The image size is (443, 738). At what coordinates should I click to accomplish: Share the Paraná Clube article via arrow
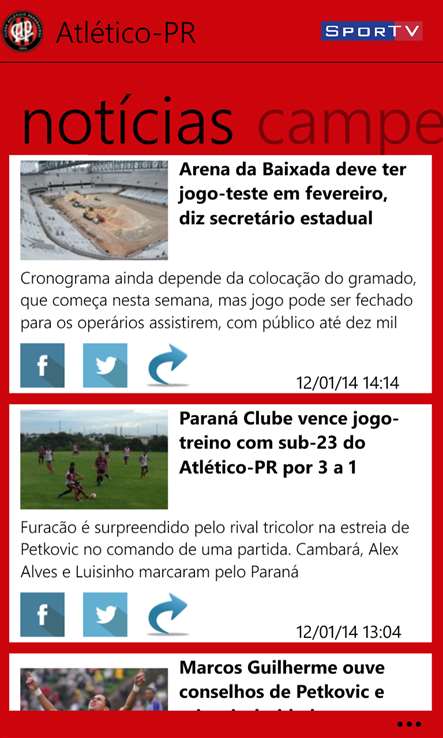(x=168, y=614)
